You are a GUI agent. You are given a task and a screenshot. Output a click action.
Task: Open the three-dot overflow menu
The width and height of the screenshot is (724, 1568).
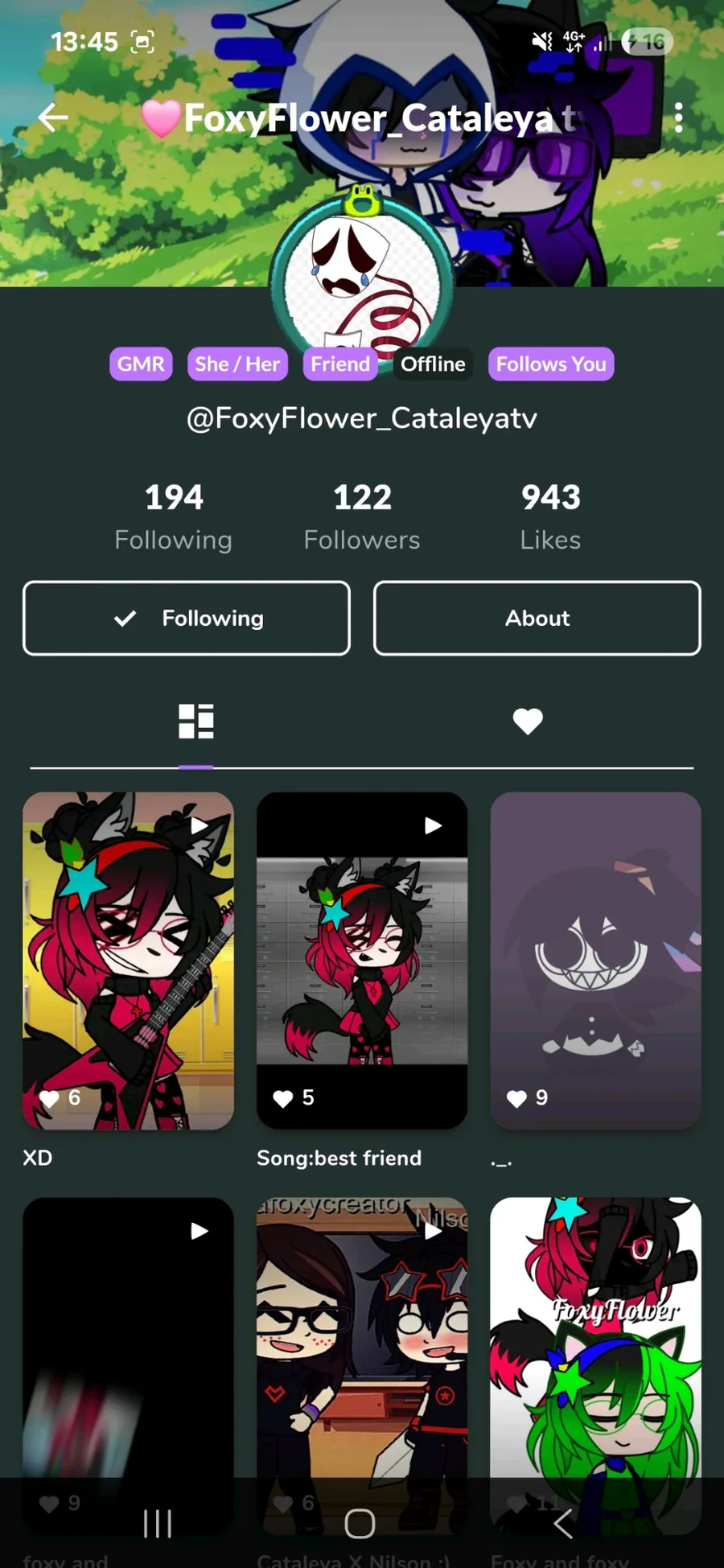679,117
